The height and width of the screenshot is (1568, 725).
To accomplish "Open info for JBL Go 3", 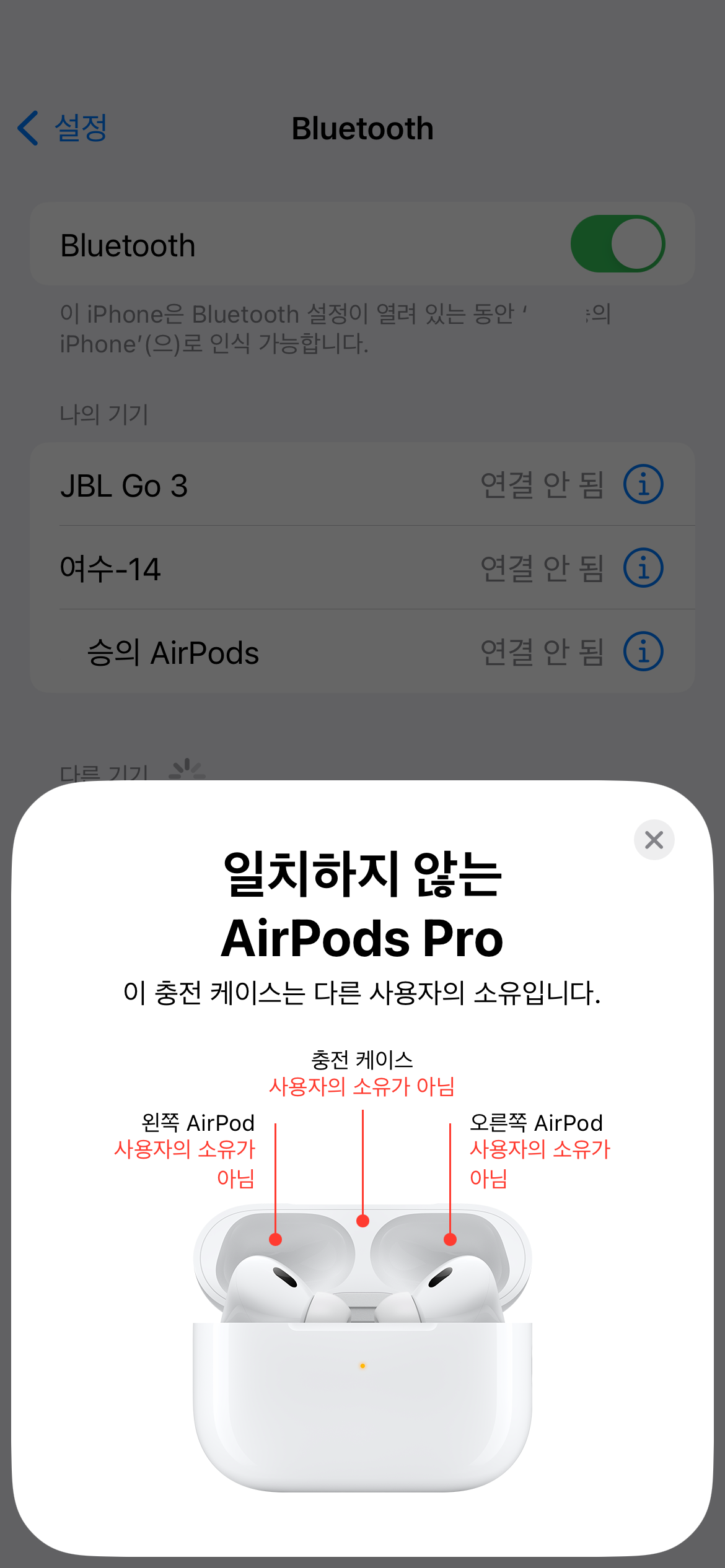I will pyautogui.click(x=643, y=484).
